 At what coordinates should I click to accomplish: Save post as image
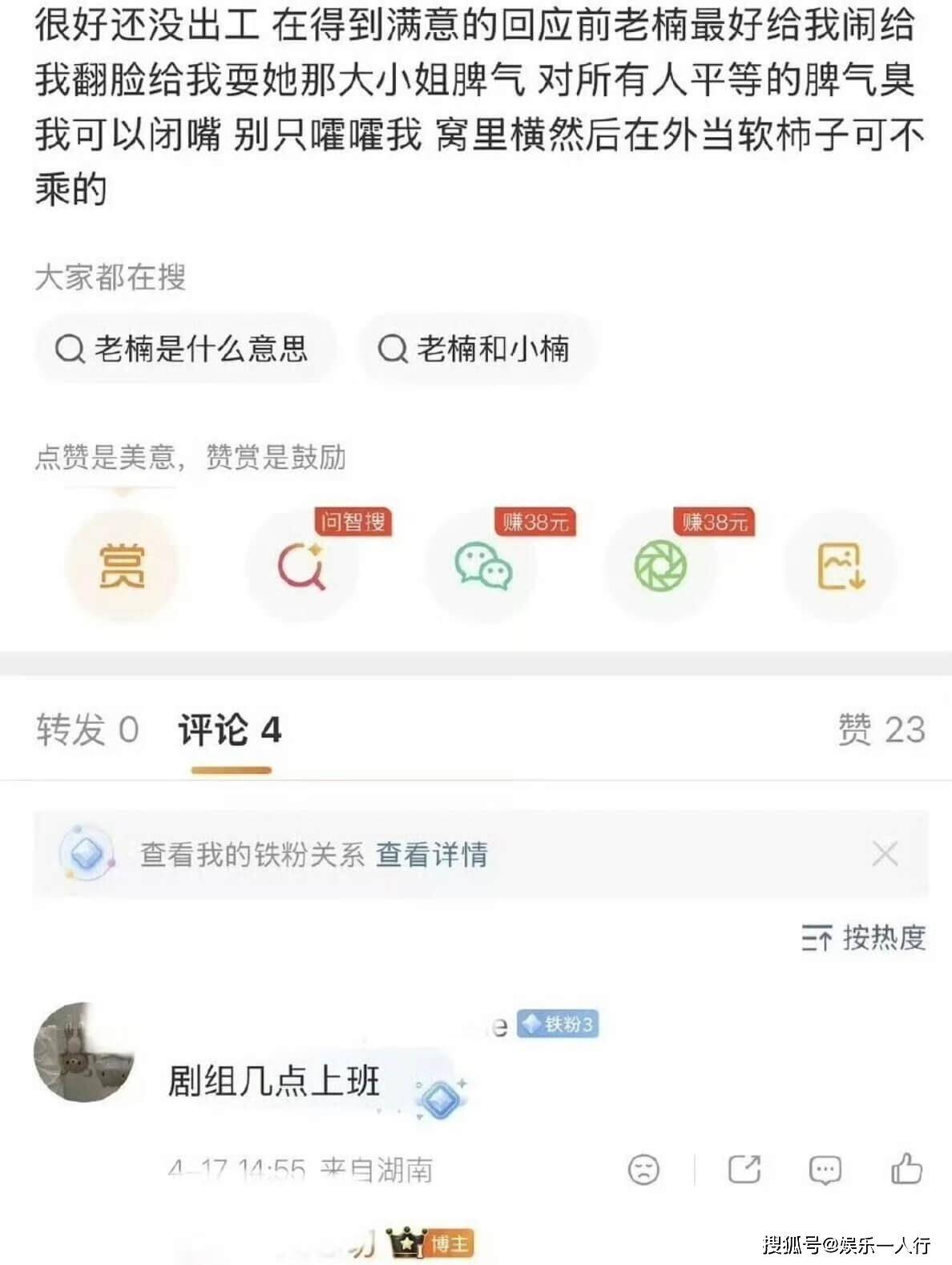[841, 566]
